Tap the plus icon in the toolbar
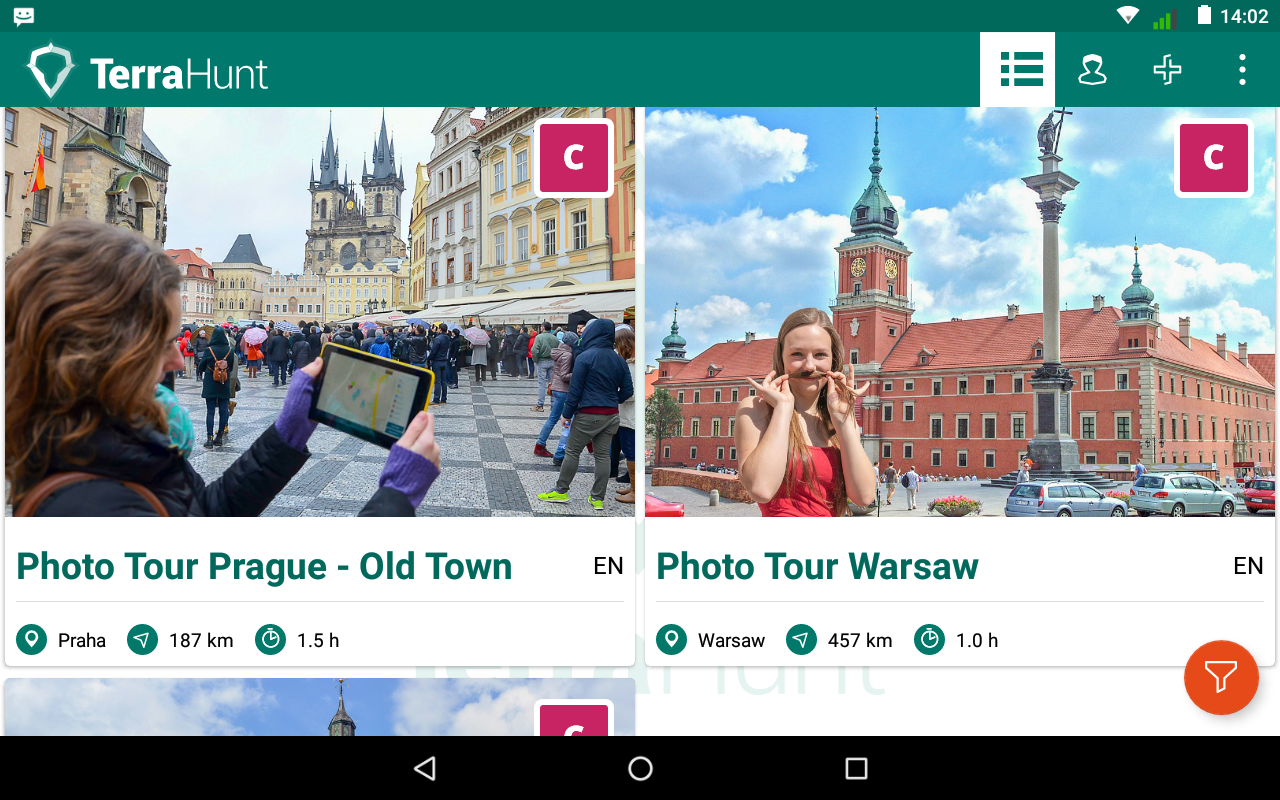Image resolution: width=1280 pixels, height=800 pixels. click(x=1167, y=70)
